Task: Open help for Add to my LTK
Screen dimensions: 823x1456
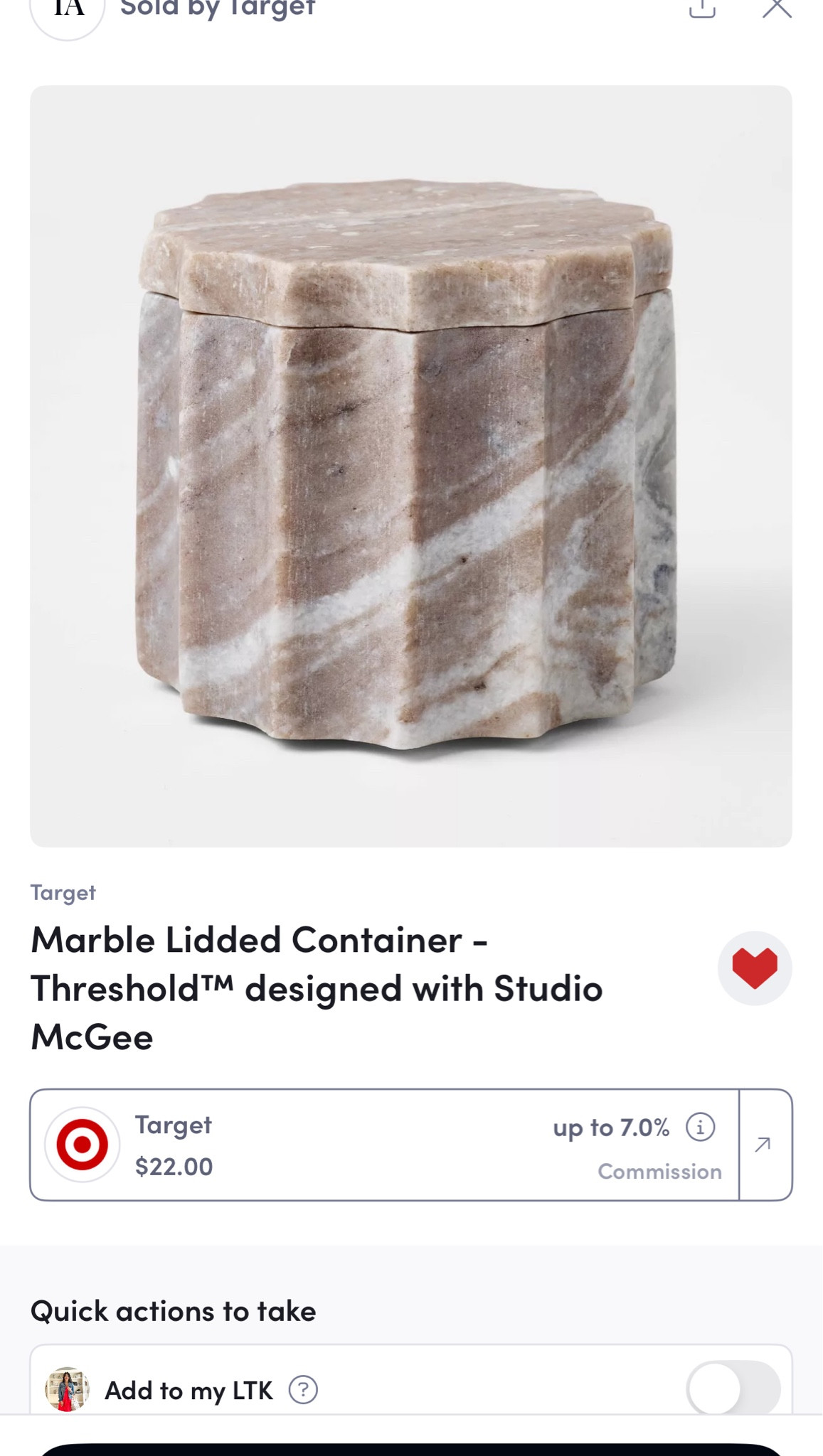Action: [x=303, y=1390]
